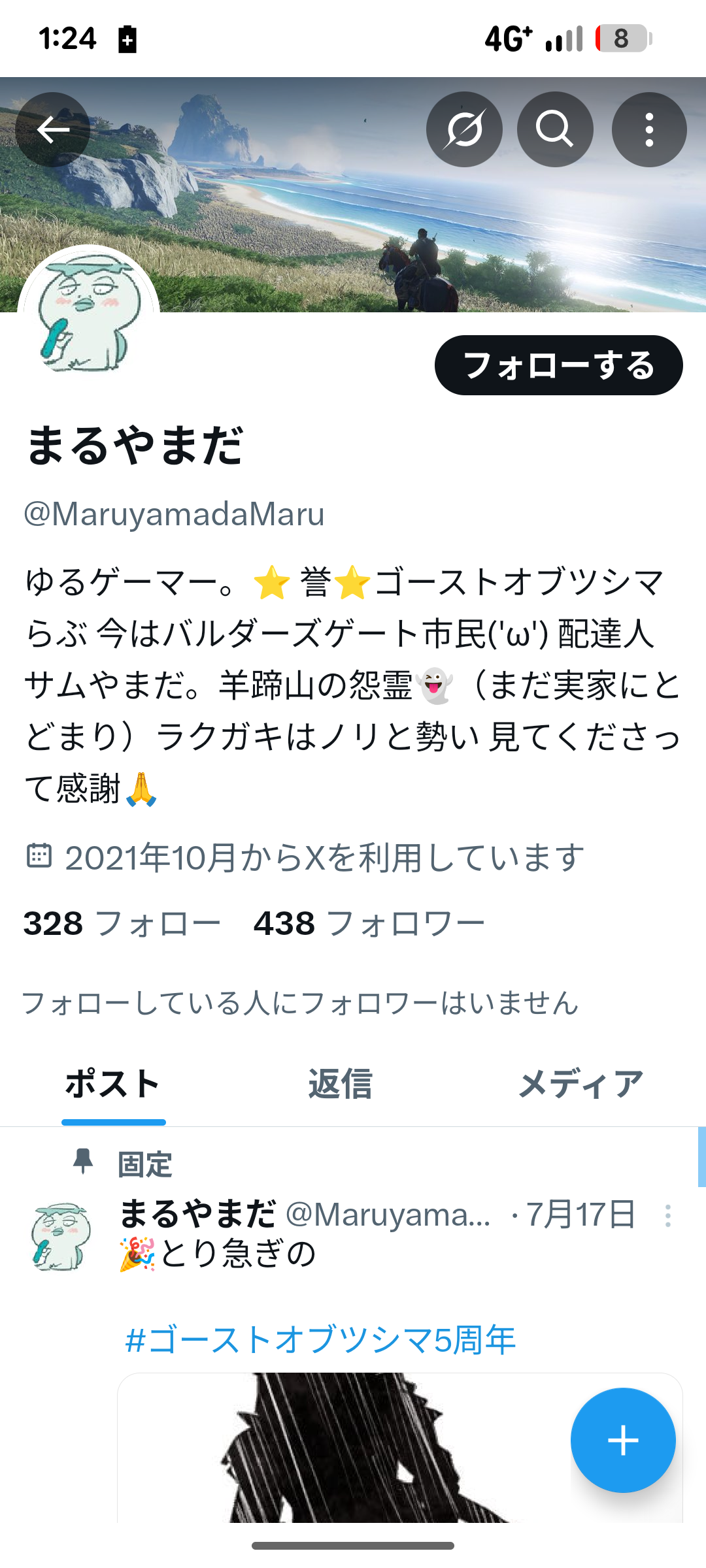Switch to the 返信 tab

[340, 1085]
